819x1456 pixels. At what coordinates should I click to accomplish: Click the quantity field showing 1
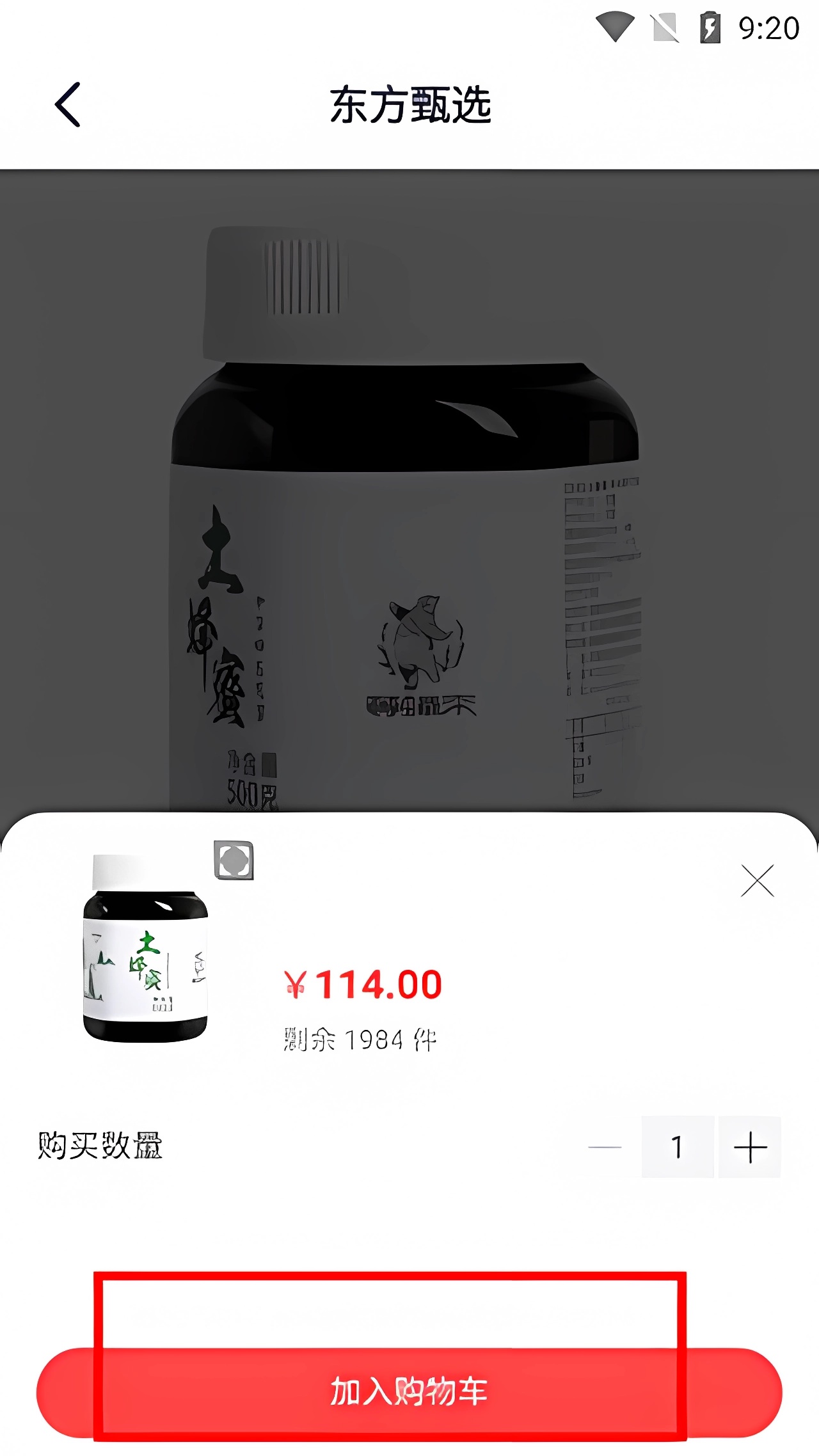(677, 1146)
